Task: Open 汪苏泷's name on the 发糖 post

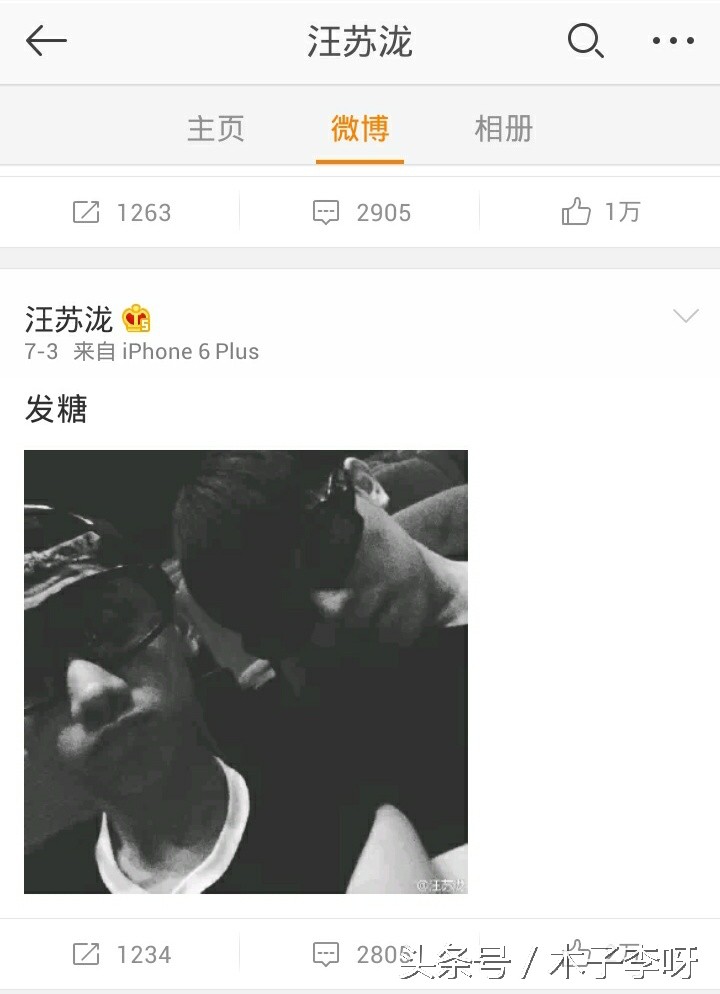Action: (x=69, y=319)
